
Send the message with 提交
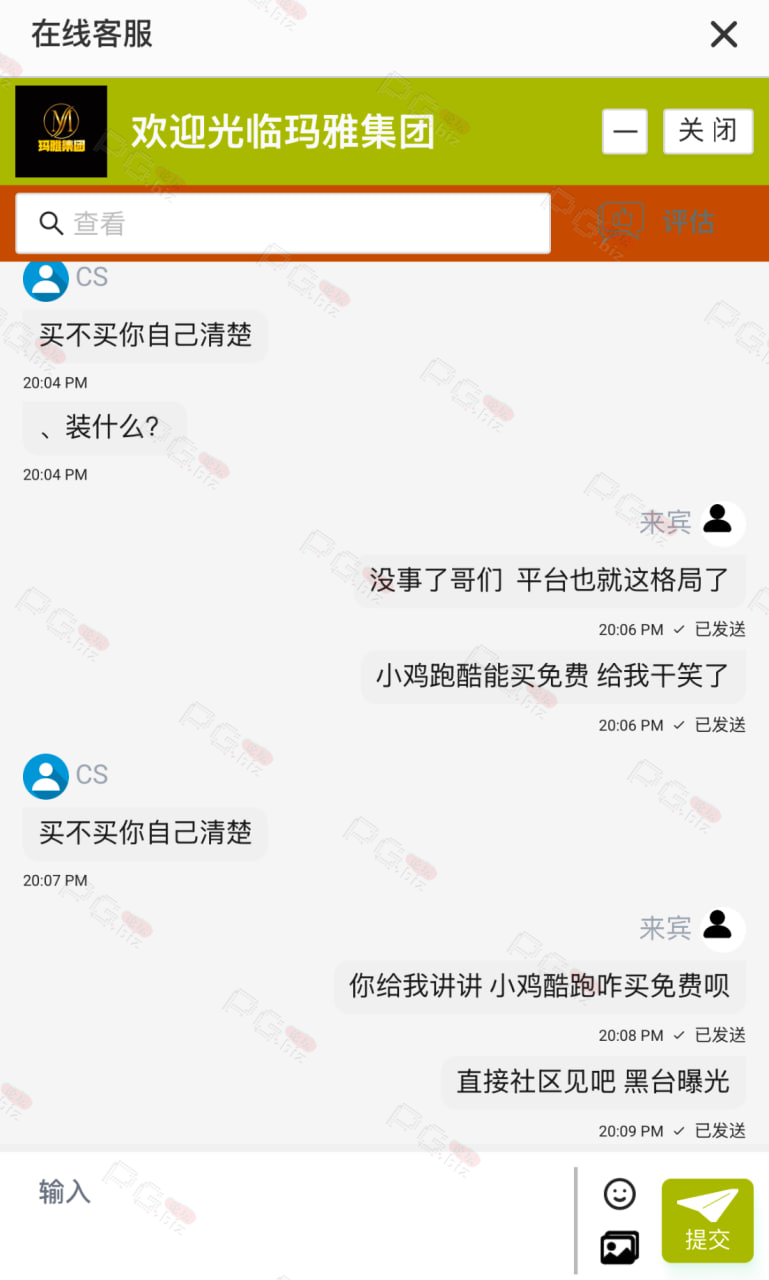tap(708, 1220)
